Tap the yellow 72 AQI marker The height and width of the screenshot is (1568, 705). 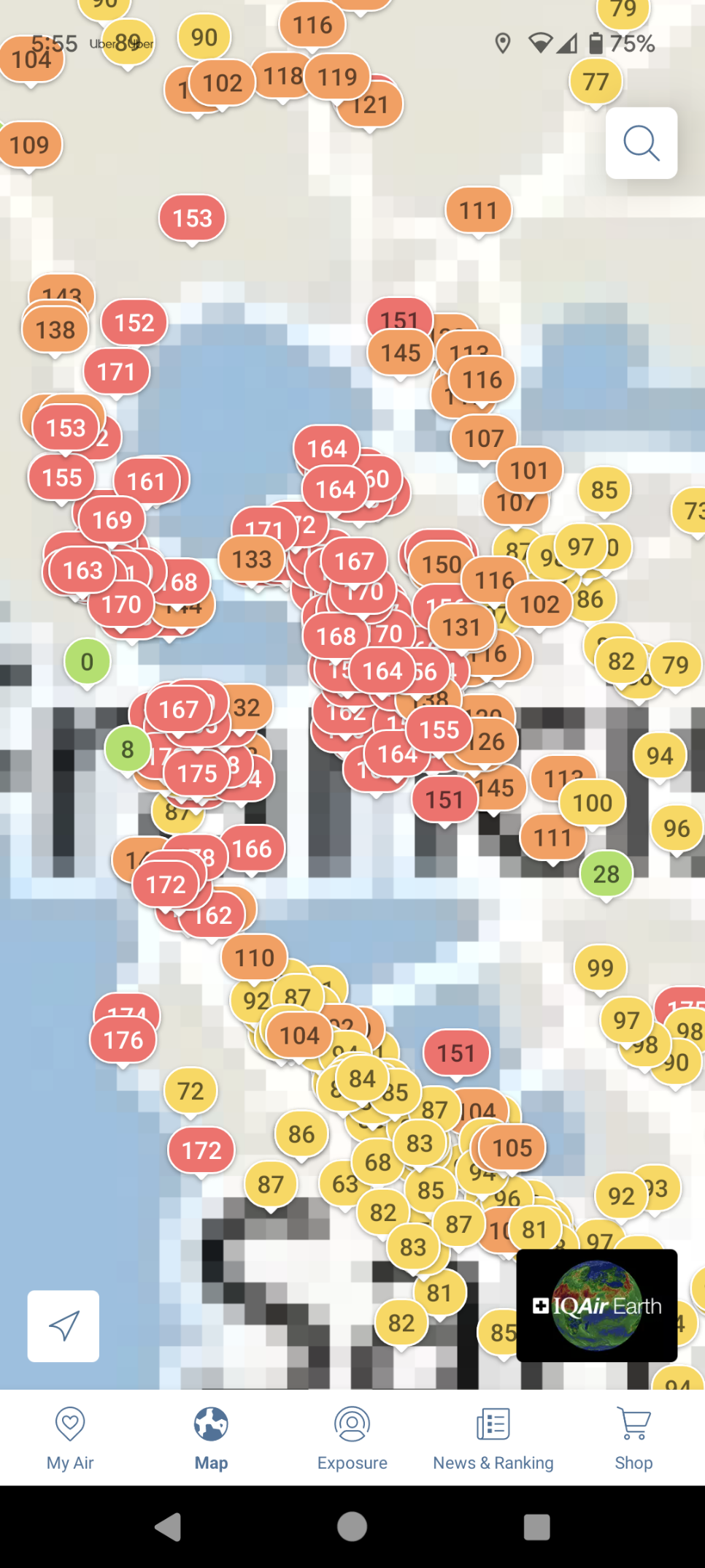(x=190, y=1091)
